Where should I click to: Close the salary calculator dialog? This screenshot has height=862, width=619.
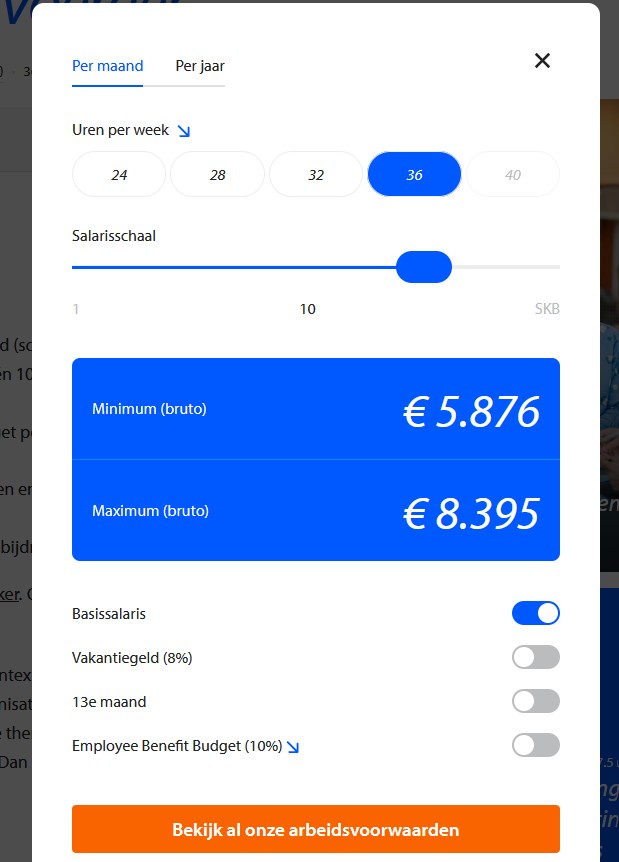pyautogui.click(x=542, y=60)
